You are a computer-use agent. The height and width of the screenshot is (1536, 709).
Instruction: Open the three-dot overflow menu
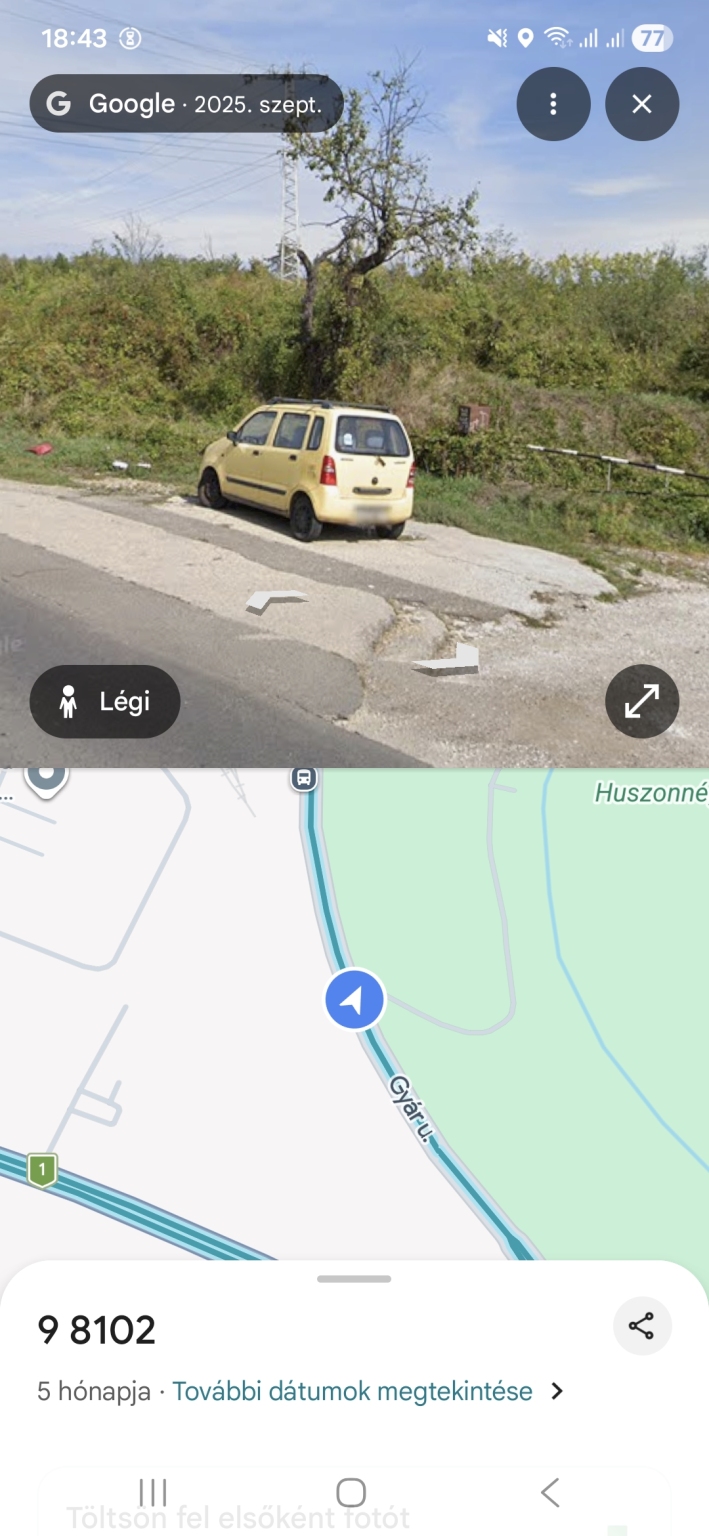tap(553, 104)
